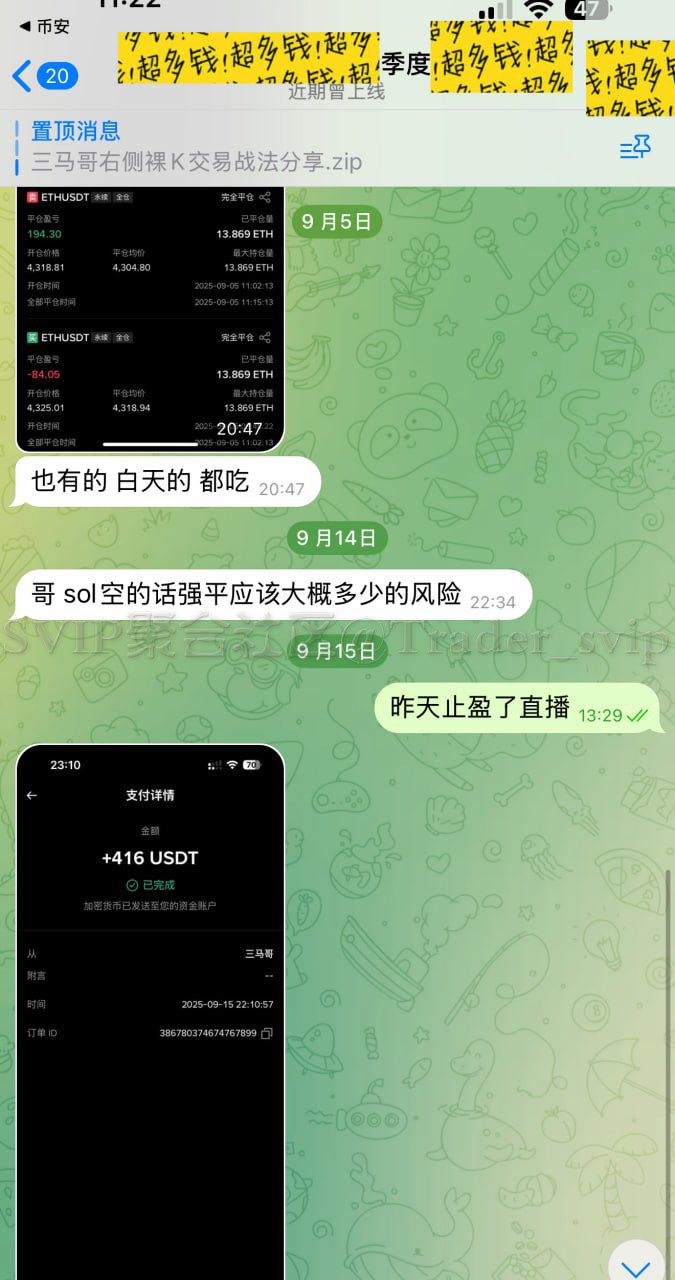
Task: Go back to the chat list
Action: point(44,76)
